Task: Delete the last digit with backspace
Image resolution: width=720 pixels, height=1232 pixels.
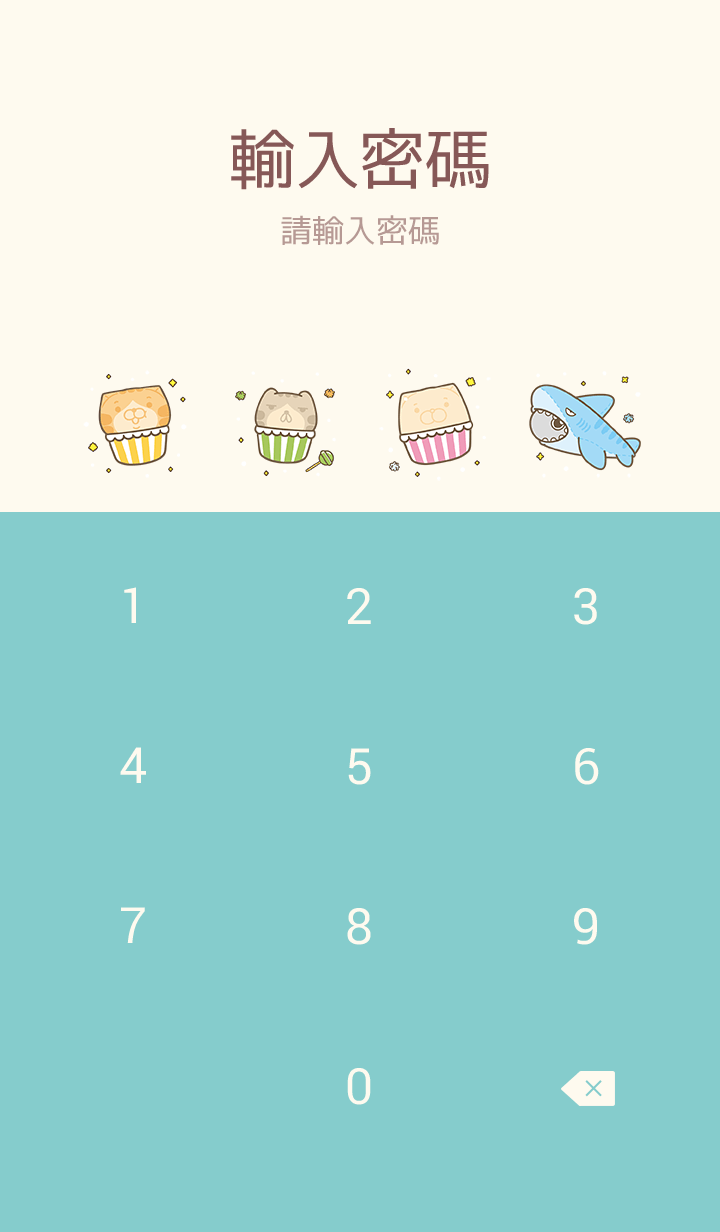Action: [588, 1088]
